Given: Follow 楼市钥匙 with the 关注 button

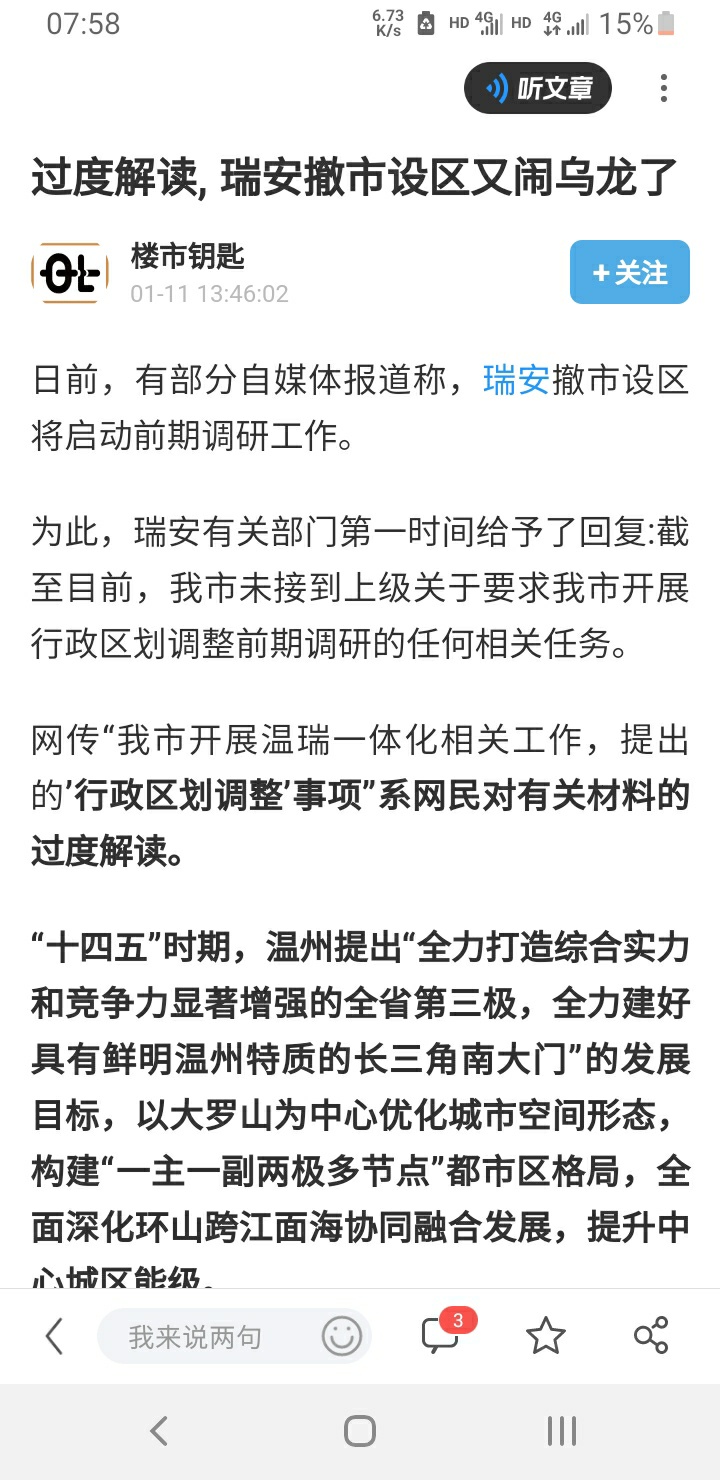Looking at the screenshot, I should [x=629, y=272].
